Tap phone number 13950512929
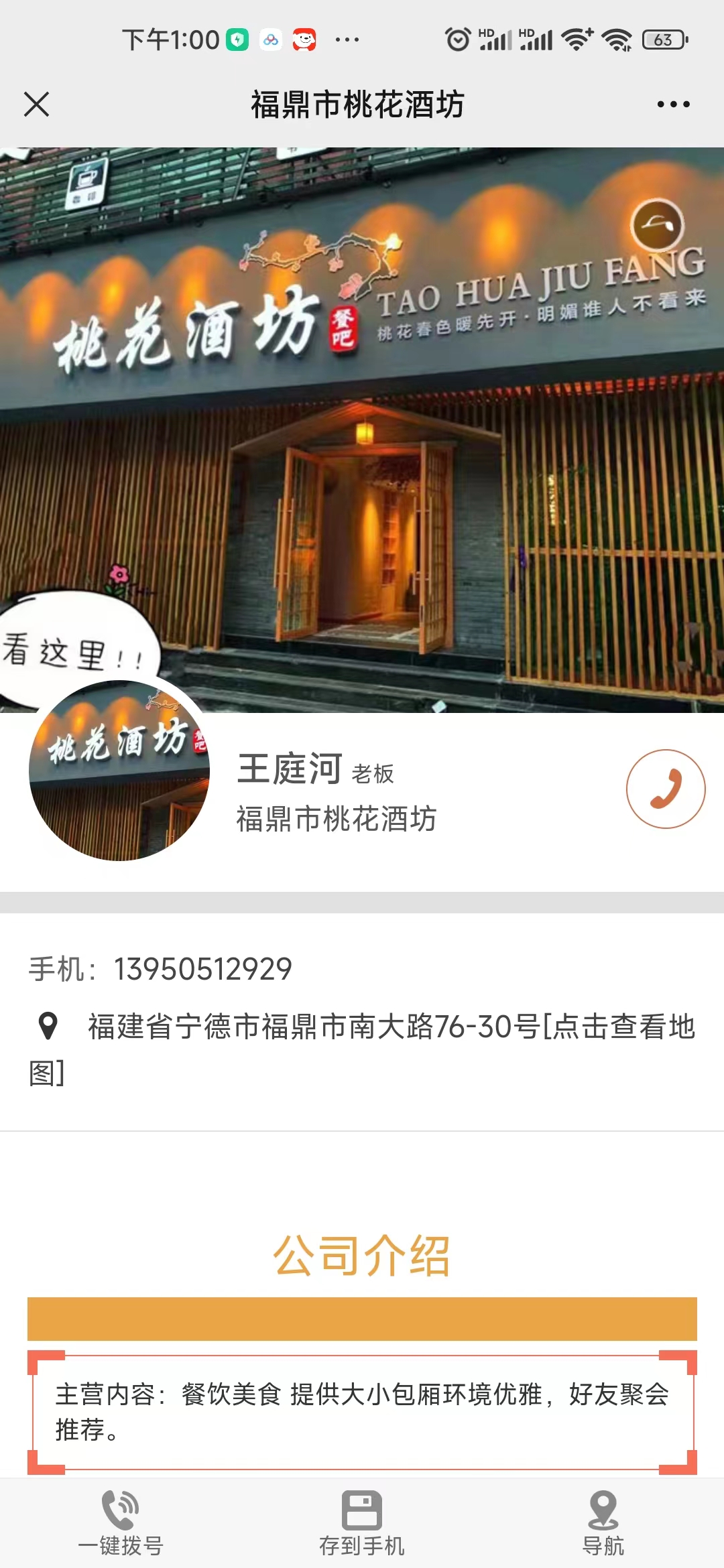The height and width of the screenshot is (1568, 724). [x=202, y=969]
